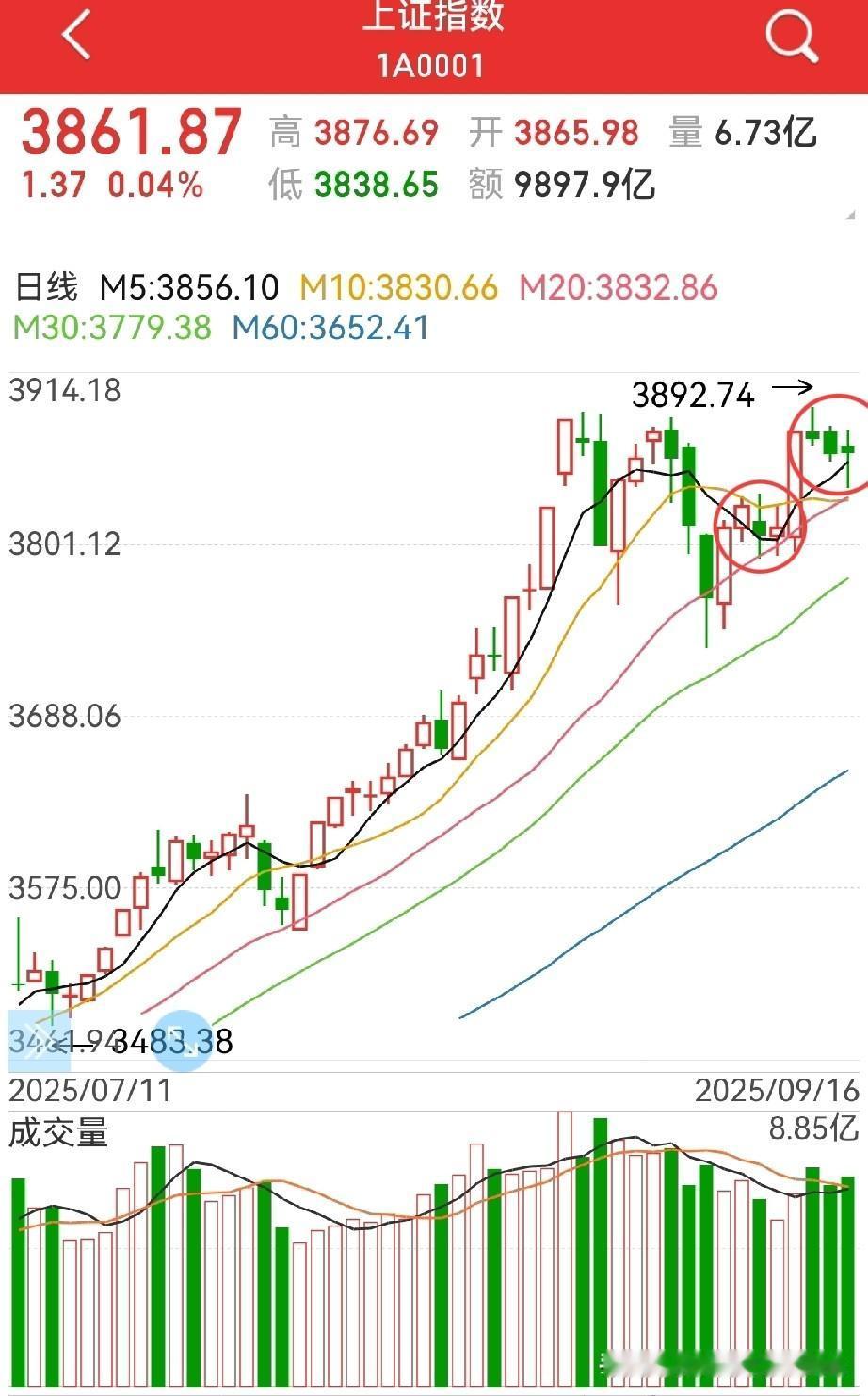Screen dimensions: 868x1396
Task: Tap the double-arrow panel button on chart
Action: pos(40,1040)
